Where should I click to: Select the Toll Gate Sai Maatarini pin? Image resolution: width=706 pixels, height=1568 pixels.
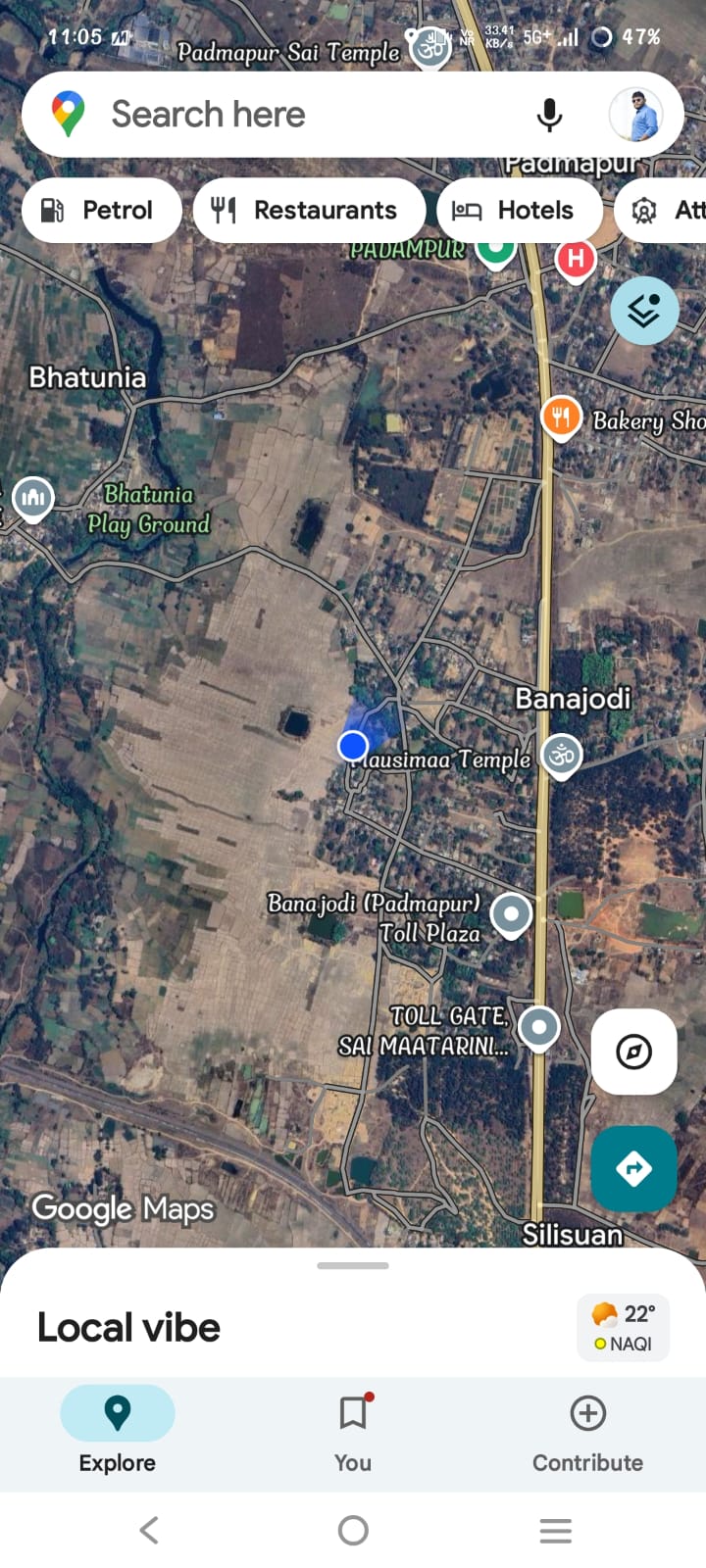[538, 1027]
